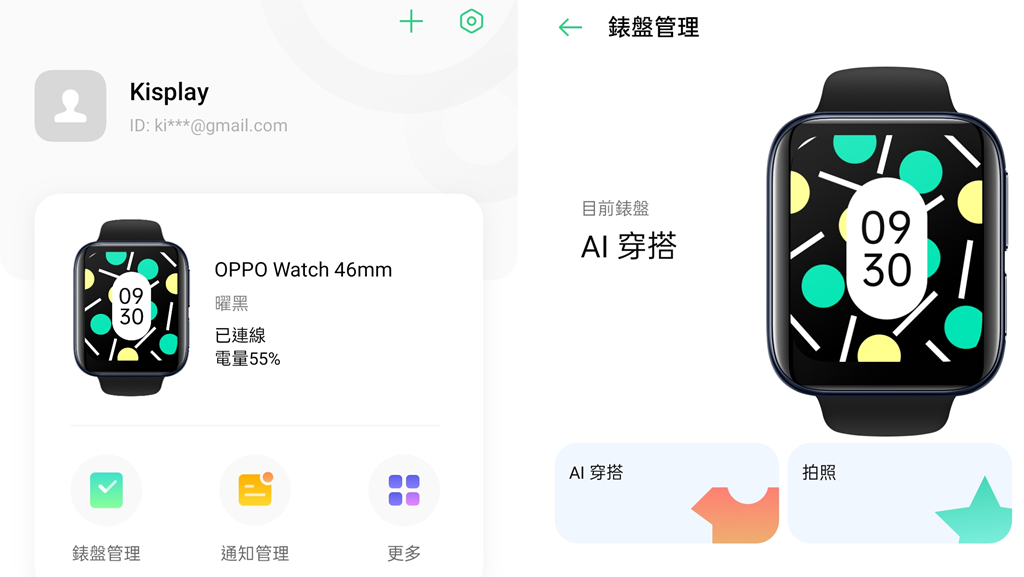The height and width of the screenshot is (577, 1024).
Task: Tap the plus icon to add device
Action: [411, 22]
